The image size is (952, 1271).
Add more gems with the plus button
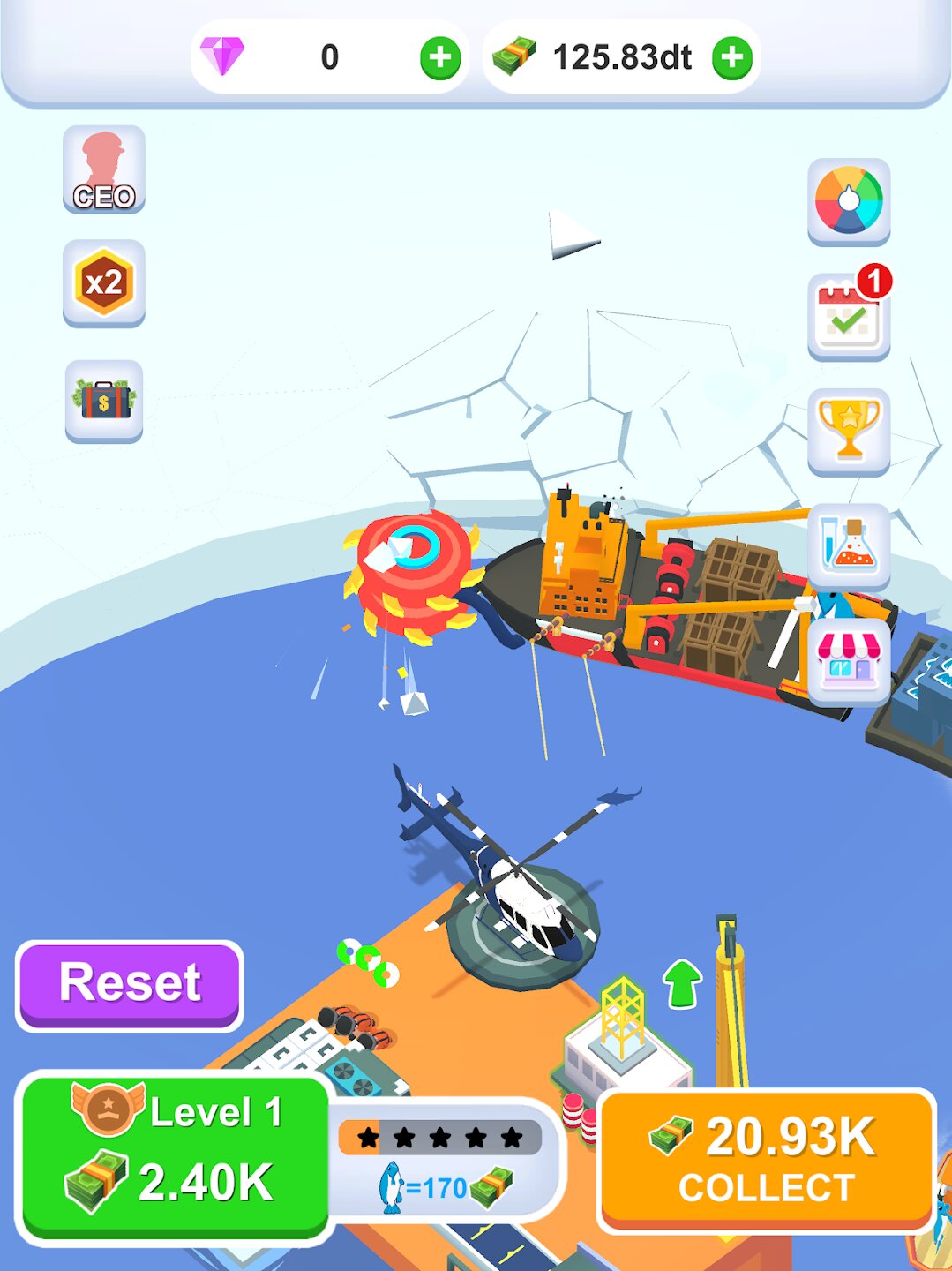coord(440,58)
